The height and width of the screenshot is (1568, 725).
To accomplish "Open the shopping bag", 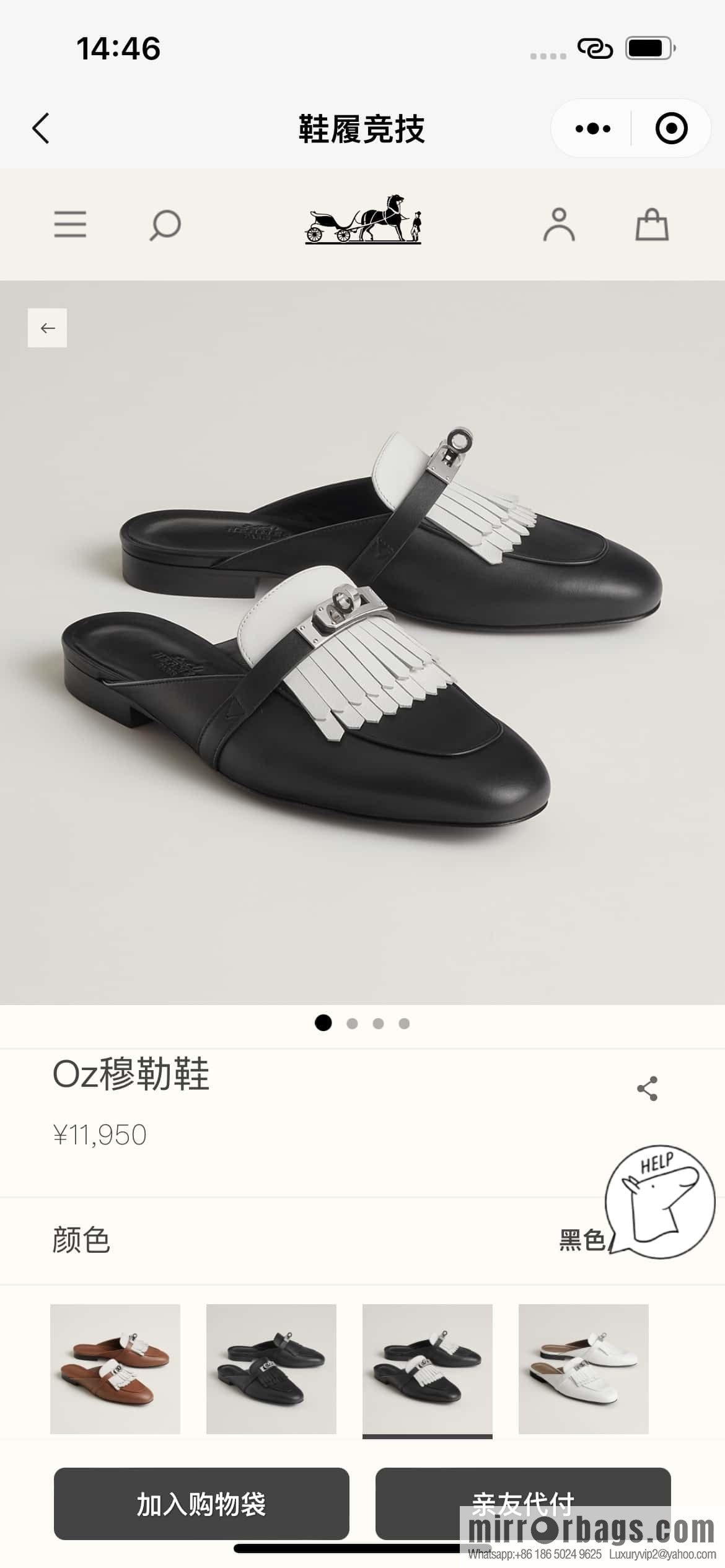I will pos(652,224).
